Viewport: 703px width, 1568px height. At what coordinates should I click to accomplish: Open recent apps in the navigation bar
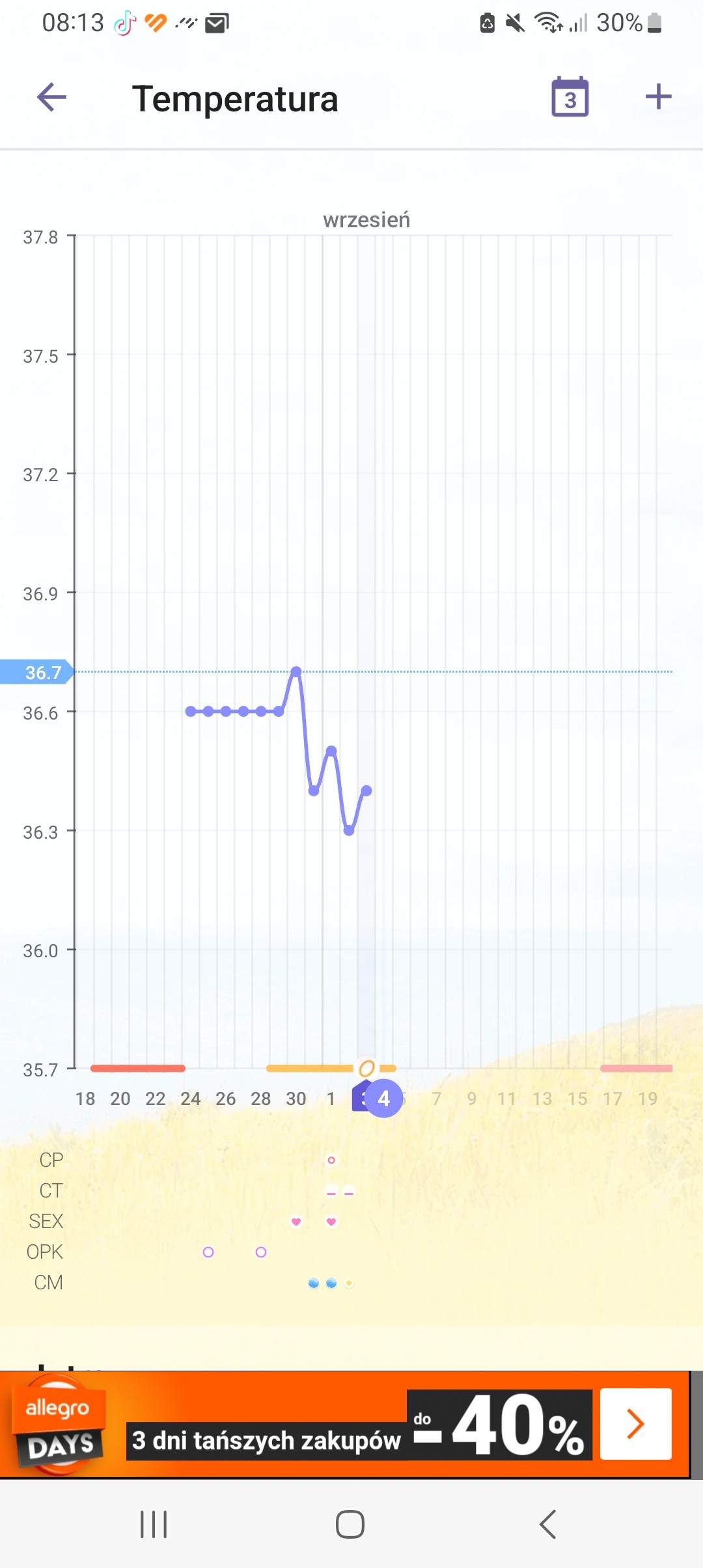point(154,1524)
